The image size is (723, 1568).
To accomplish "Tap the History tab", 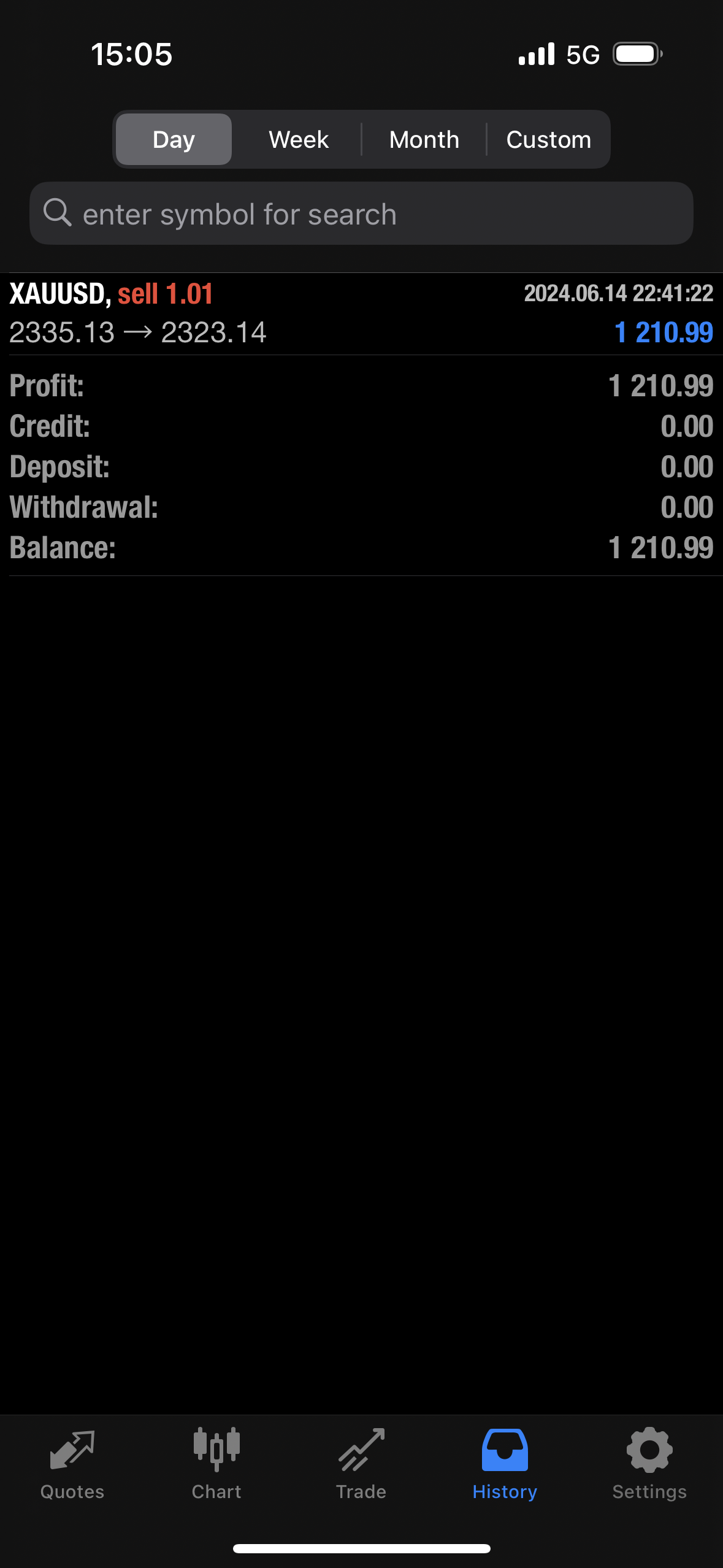I will (x=505, y=1464).
